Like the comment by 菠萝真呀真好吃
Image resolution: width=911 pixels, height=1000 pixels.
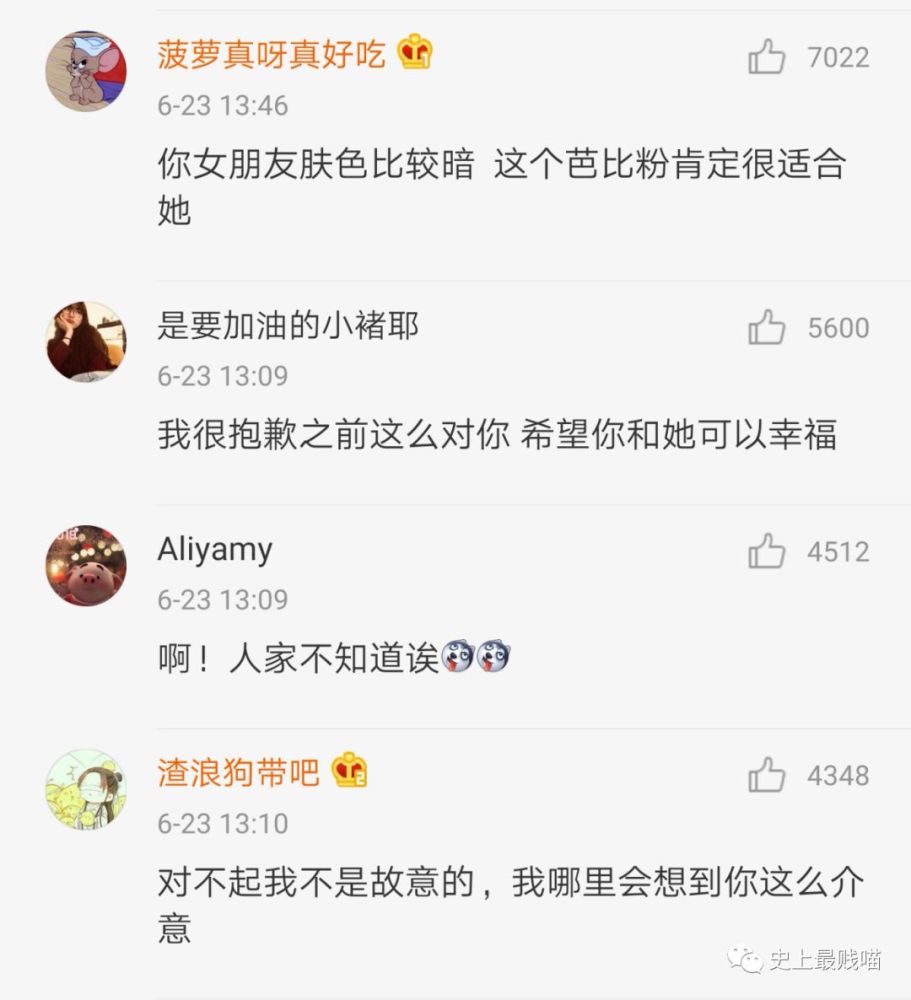click(x=767, y=57)
